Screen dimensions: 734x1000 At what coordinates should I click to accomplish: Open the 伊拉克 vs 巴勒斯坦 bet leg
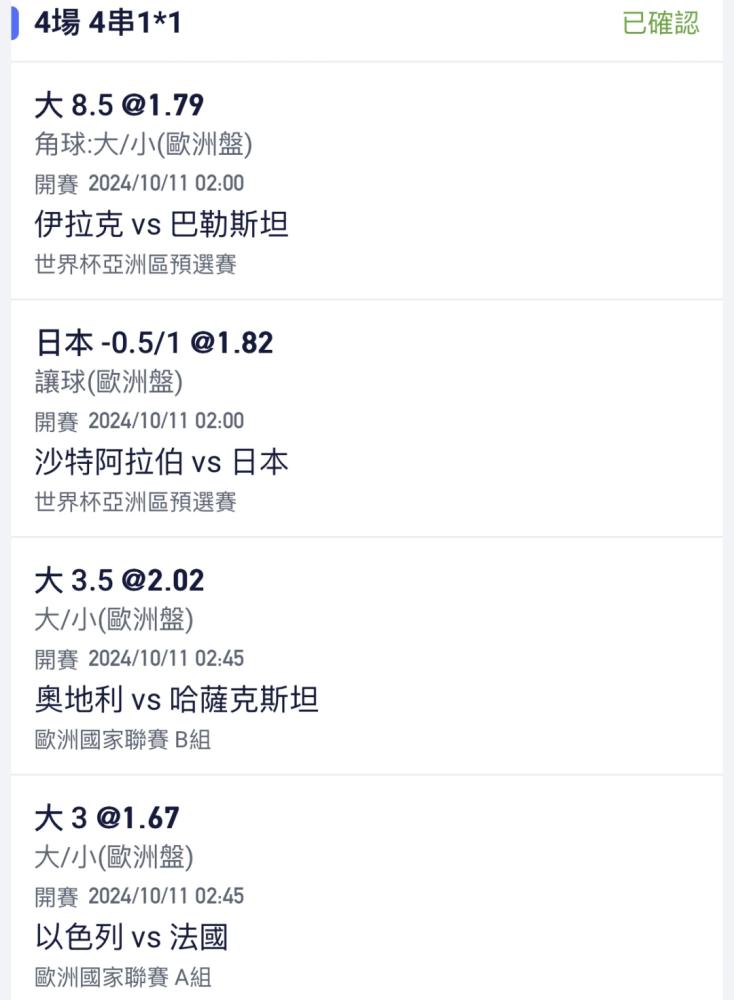click(162, 223)
